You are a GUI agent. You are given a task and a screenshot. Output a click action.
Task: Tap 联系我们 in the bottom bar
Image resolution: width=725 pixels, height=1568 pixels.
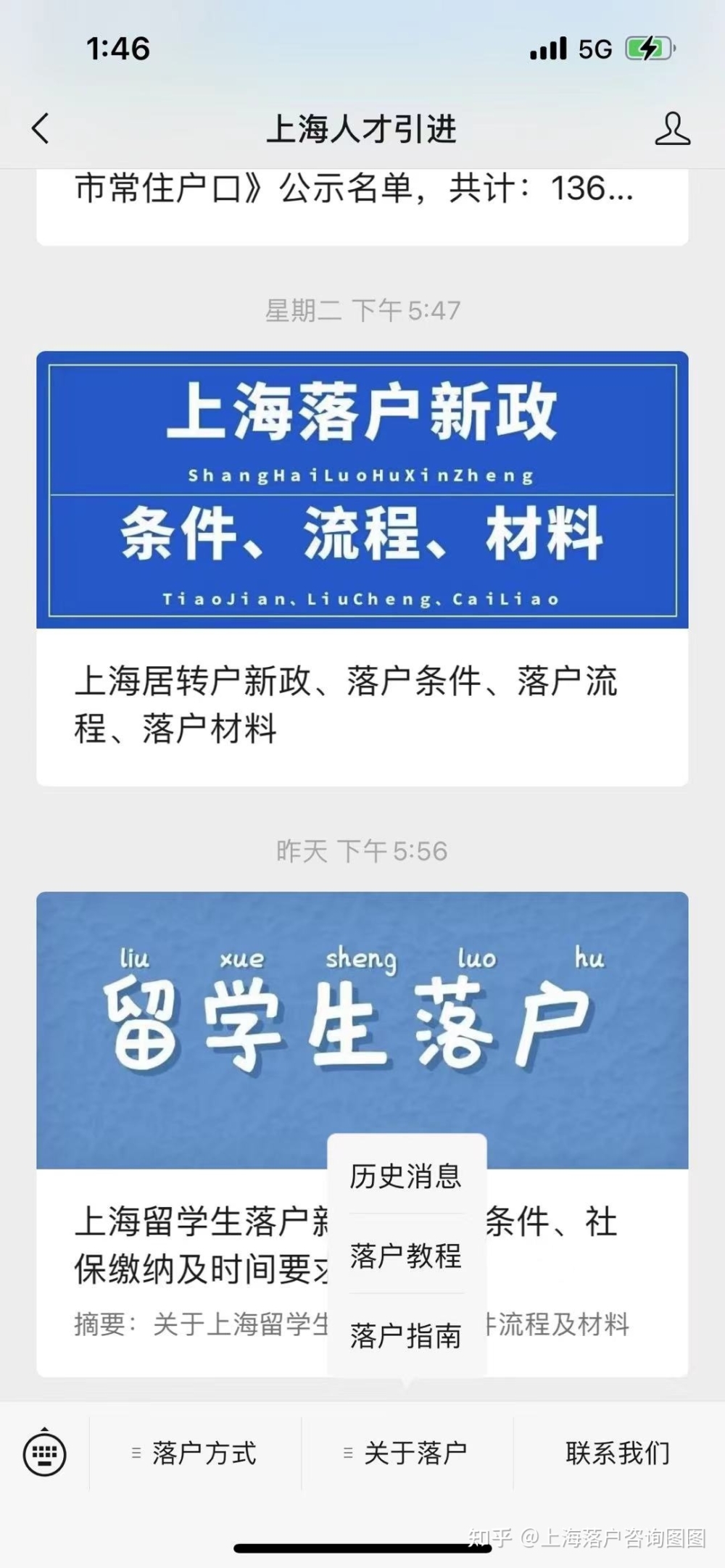point(618,1453)
